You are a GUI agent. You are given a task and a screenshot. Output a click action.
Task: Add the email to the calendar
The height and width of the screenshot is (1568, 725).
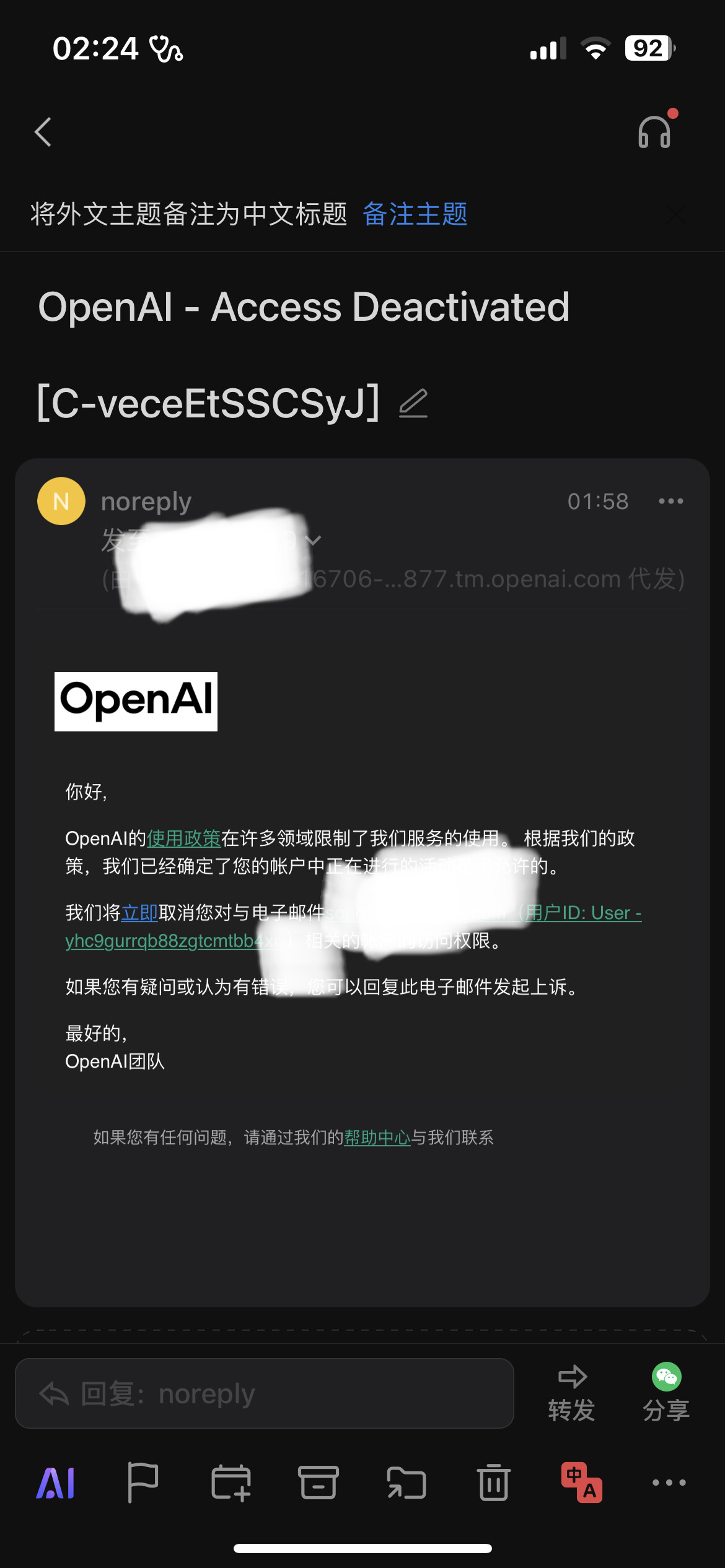coord(231,1483)
